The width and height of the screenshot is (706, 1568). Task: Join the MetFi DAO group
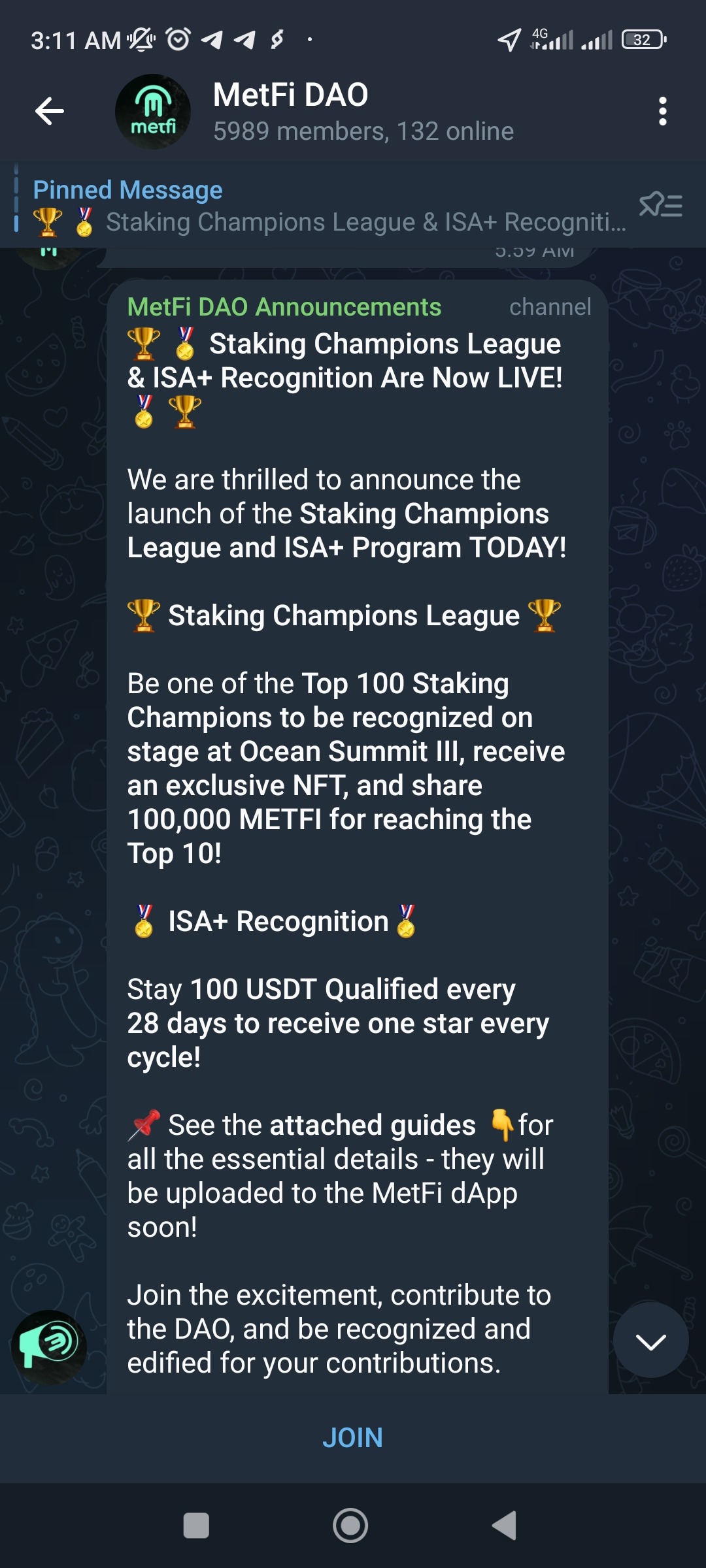pyautogui.click(x=353, y=1438)
